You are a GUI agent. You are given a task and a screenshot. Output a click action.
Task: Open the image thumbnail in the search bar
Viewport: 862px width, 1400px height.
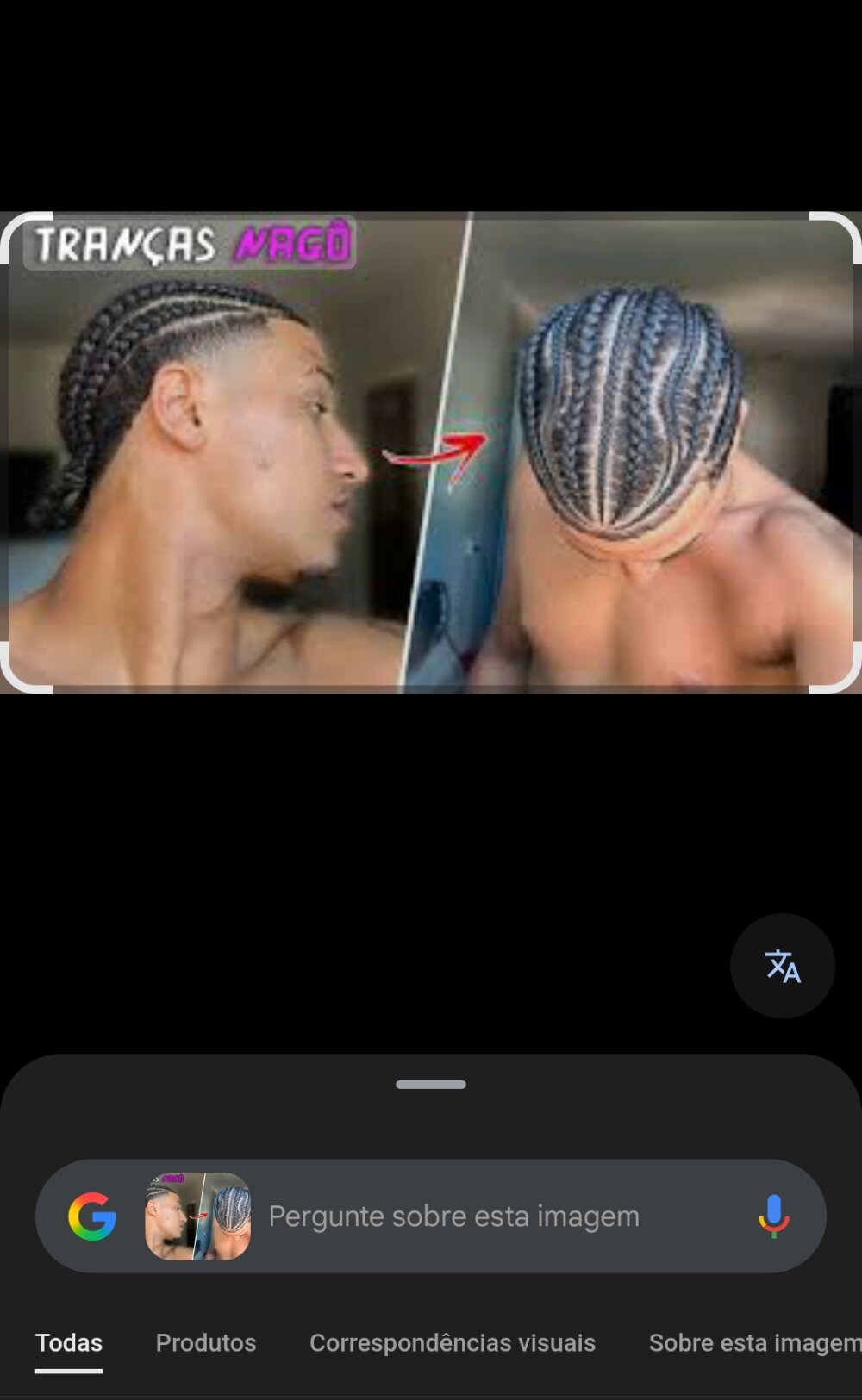coord(197,1216)
